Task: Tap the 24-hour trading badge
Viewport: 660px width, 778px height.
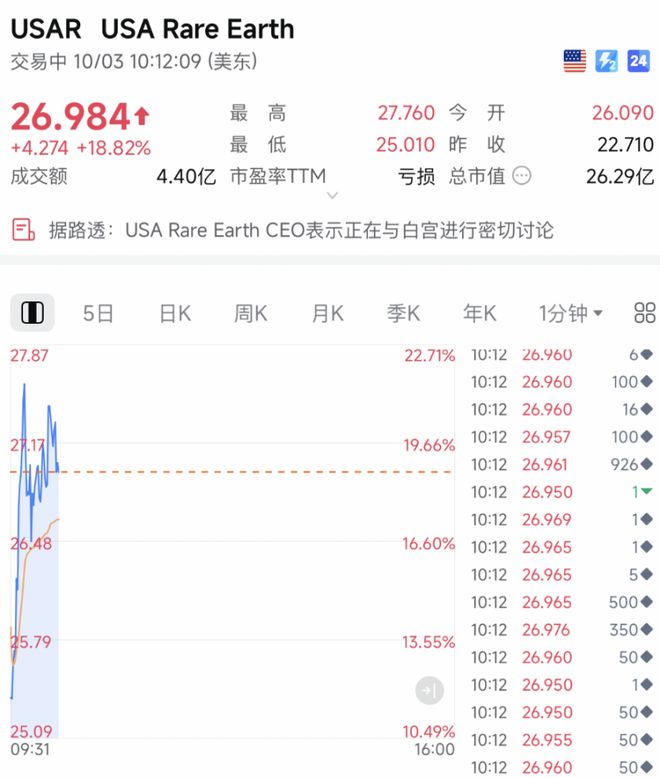Action: pos(638,61)
